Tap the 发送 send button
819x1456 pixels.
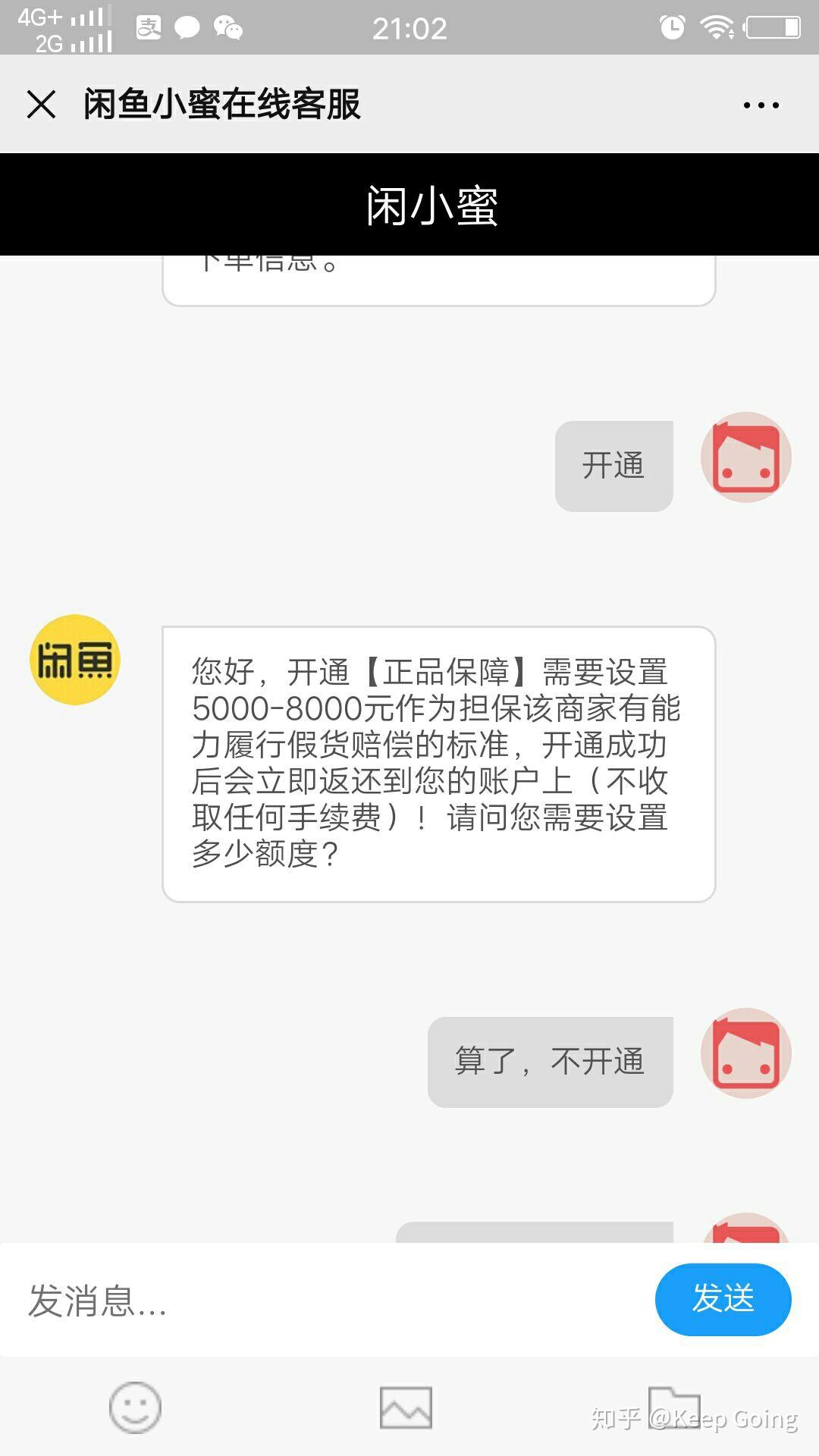723,1299
